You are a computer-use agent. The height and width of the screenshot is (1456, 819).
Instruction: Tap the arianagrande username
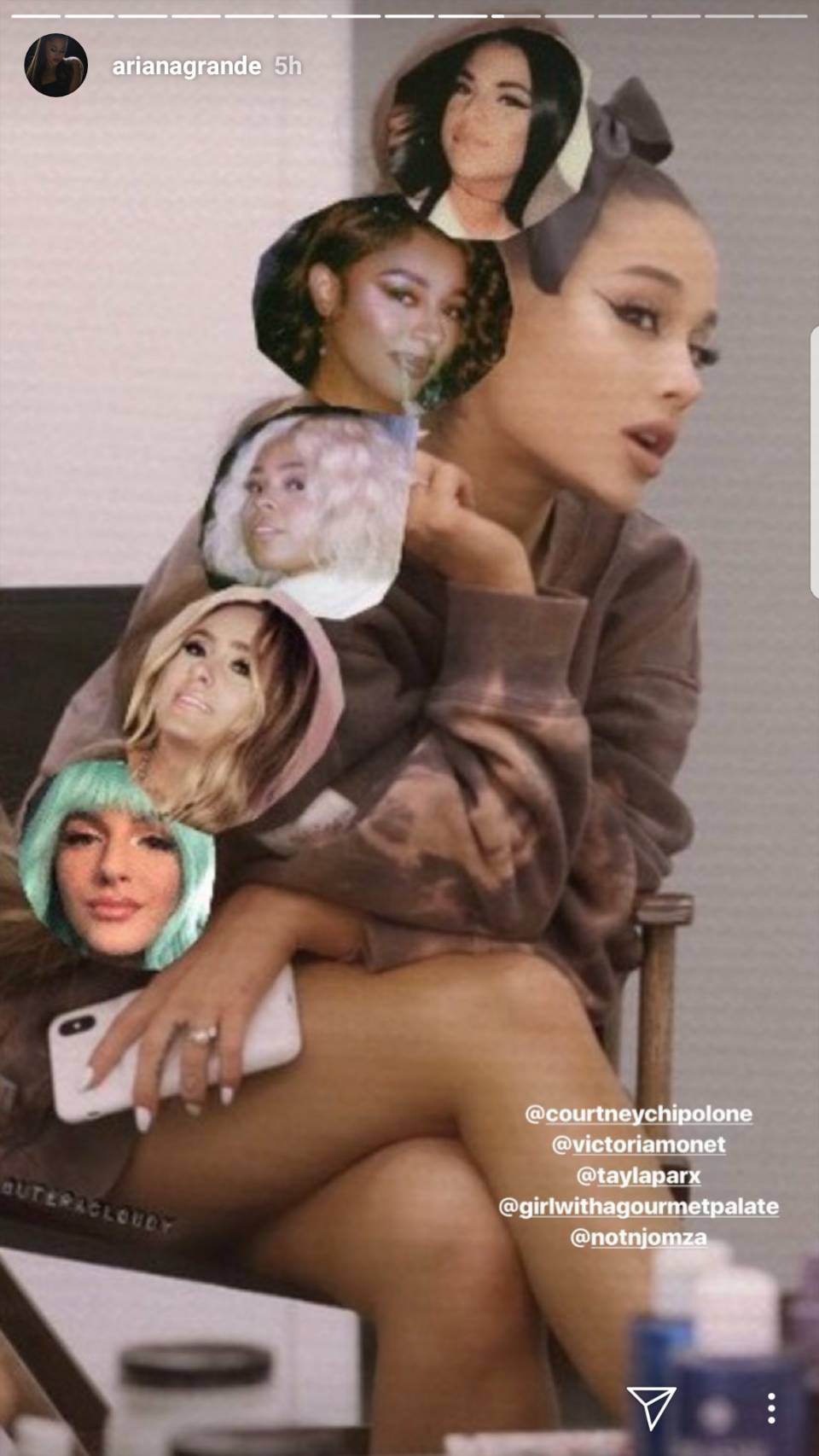click(x=186, y=66)
